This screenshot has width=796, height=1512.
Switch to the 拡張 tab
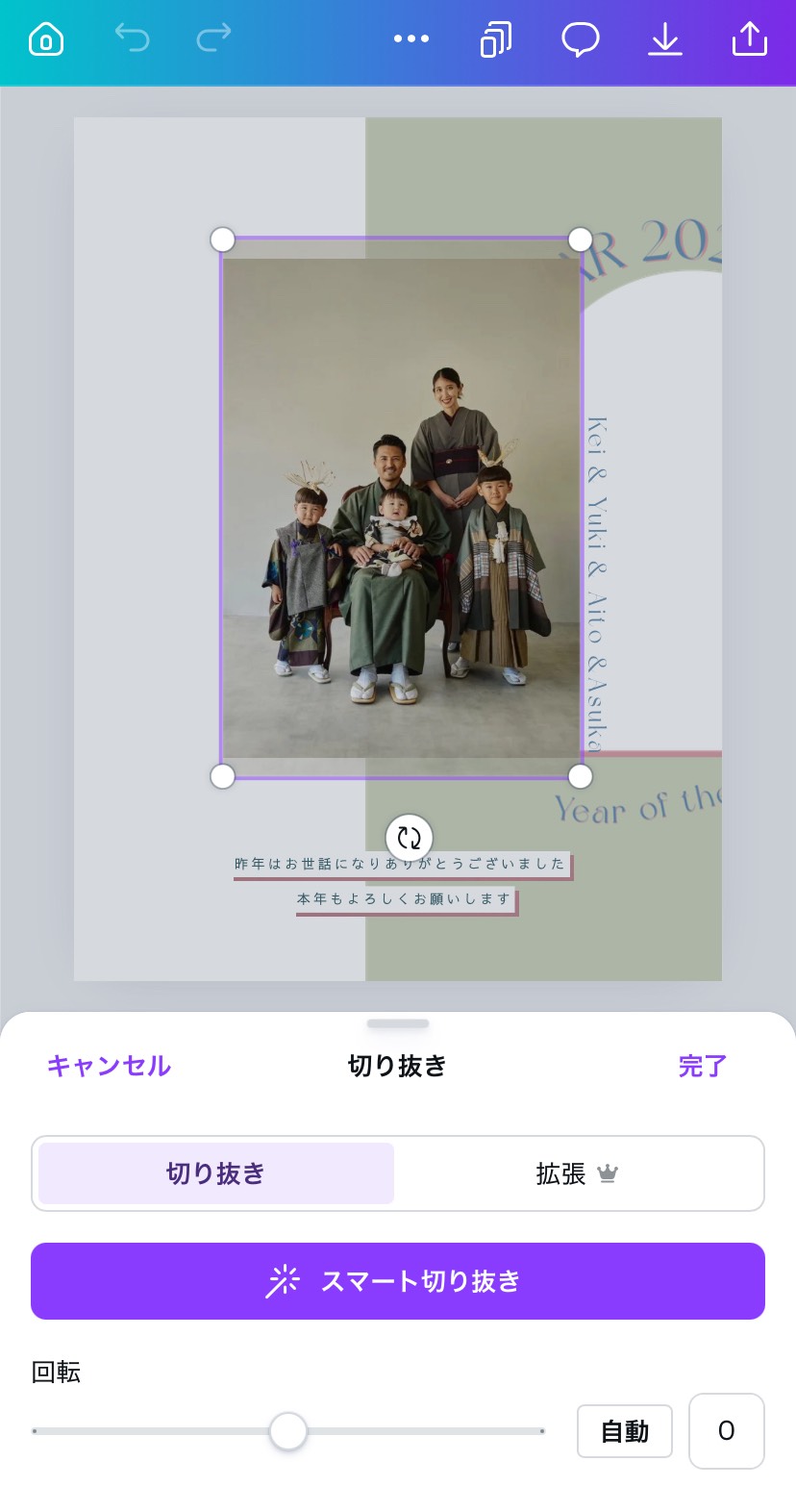click(x=577, y=1173)
